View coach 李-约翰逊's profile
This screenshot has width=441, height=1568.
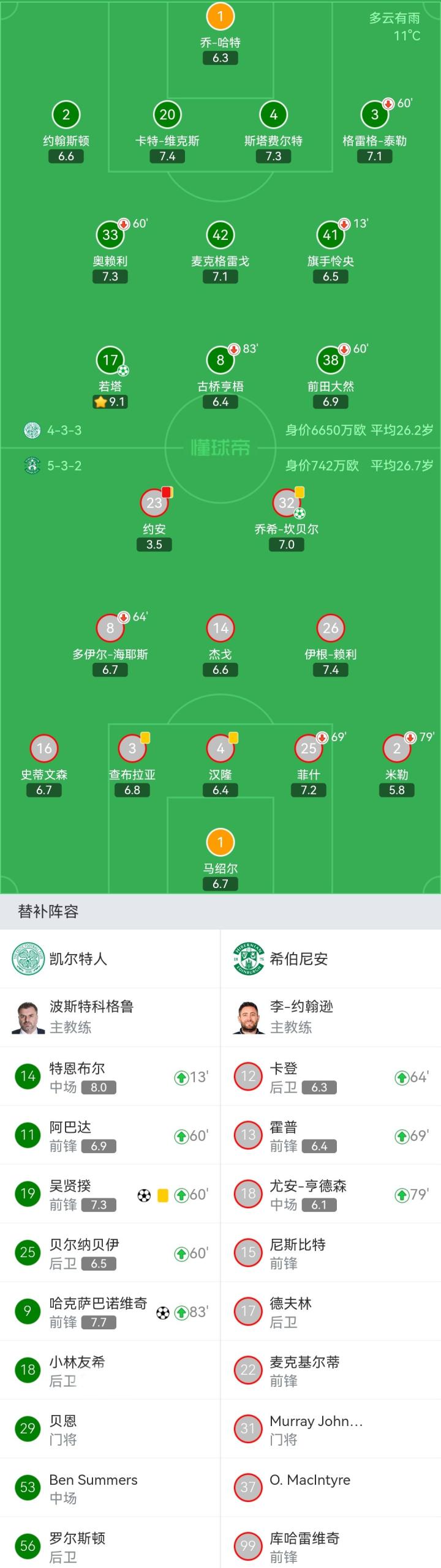pos(302,1017)
